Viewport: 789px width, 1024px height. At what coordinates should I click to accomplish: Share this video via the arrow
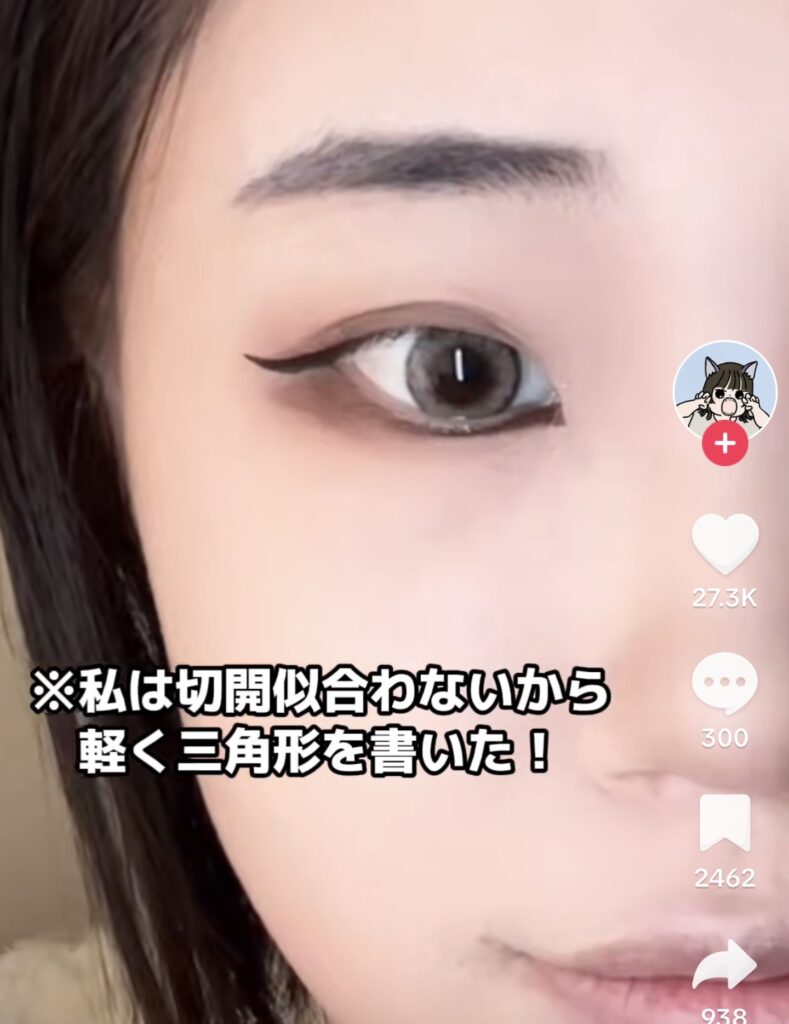725,965
